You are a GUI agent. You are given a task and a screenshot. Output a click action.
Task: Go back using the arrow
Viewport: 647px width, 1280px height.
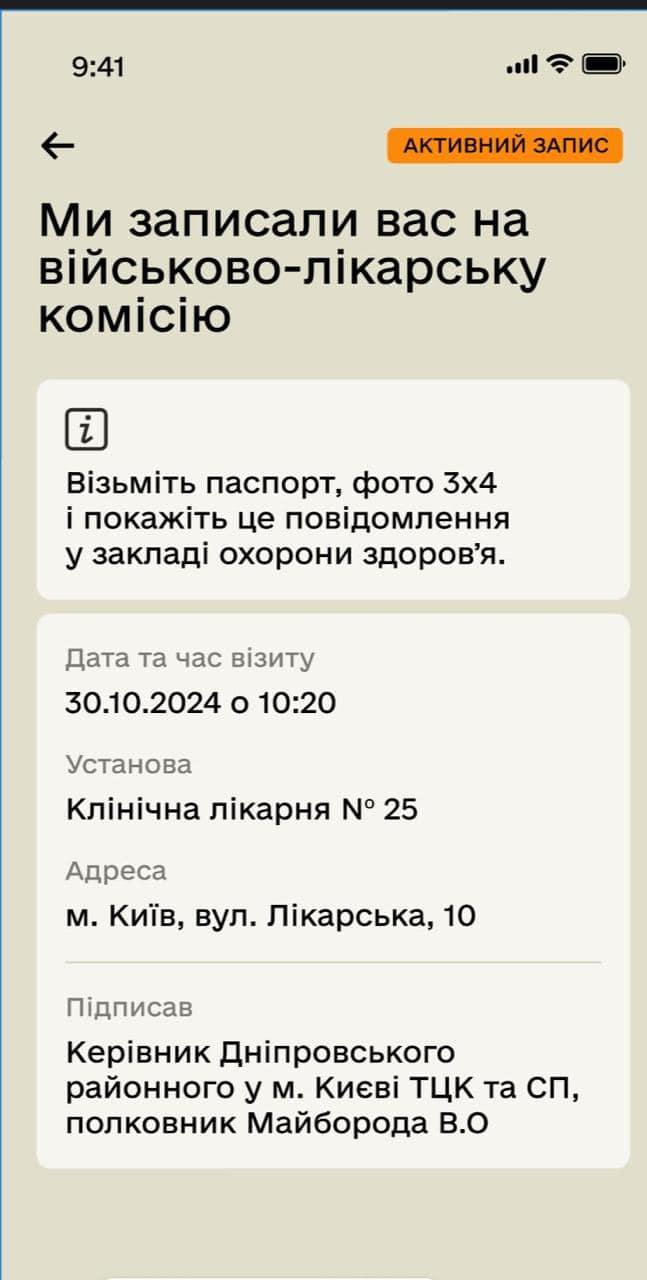(57, 146)
